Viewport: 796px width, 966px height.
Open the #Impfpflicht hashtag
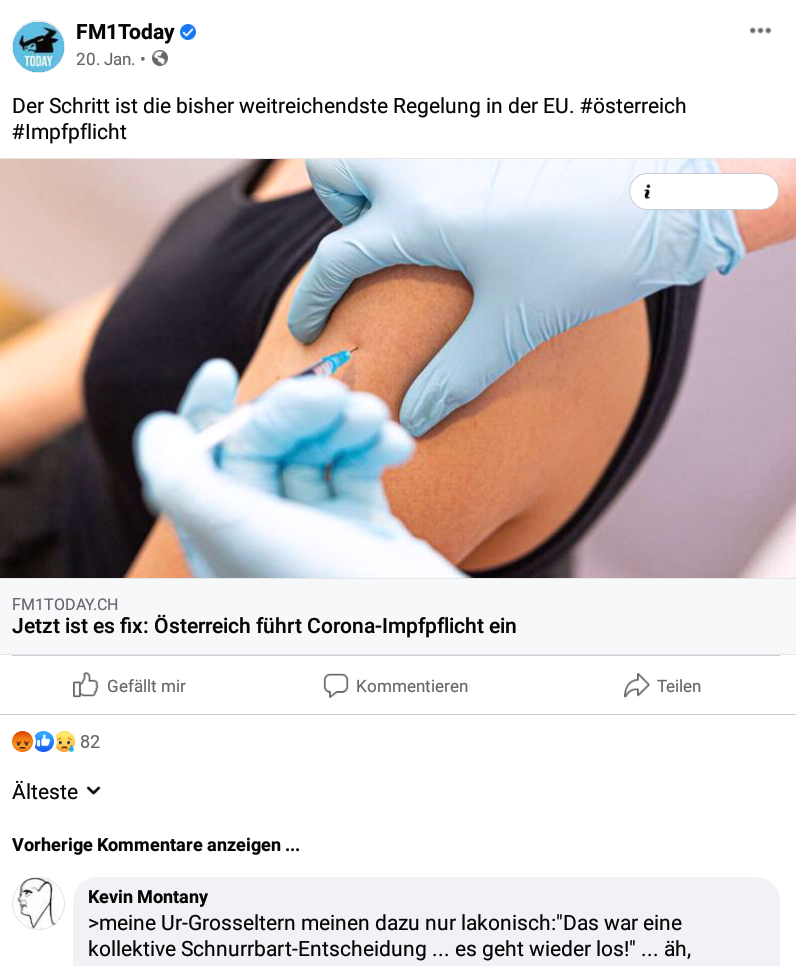(70, 131)
